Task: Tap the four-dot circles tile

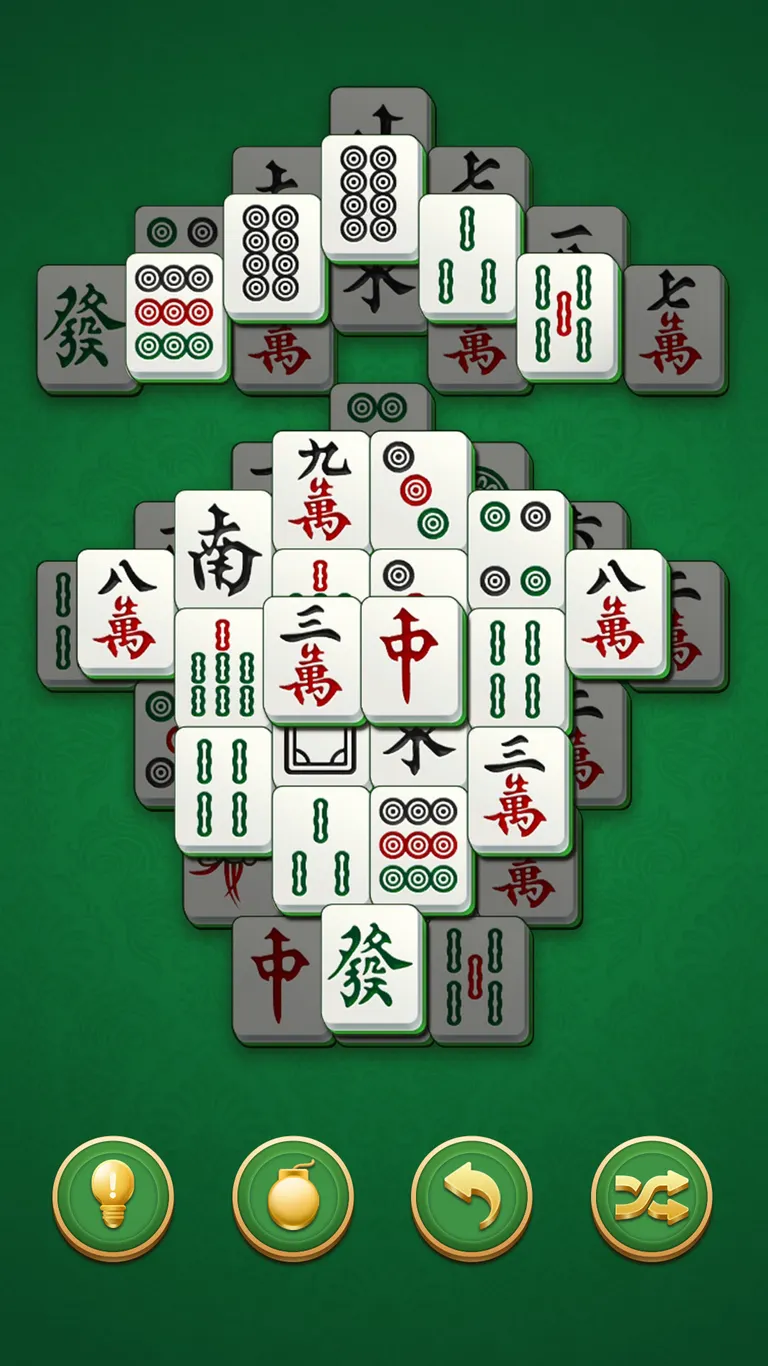Action: pyautogui.click(x=518, y=548)
